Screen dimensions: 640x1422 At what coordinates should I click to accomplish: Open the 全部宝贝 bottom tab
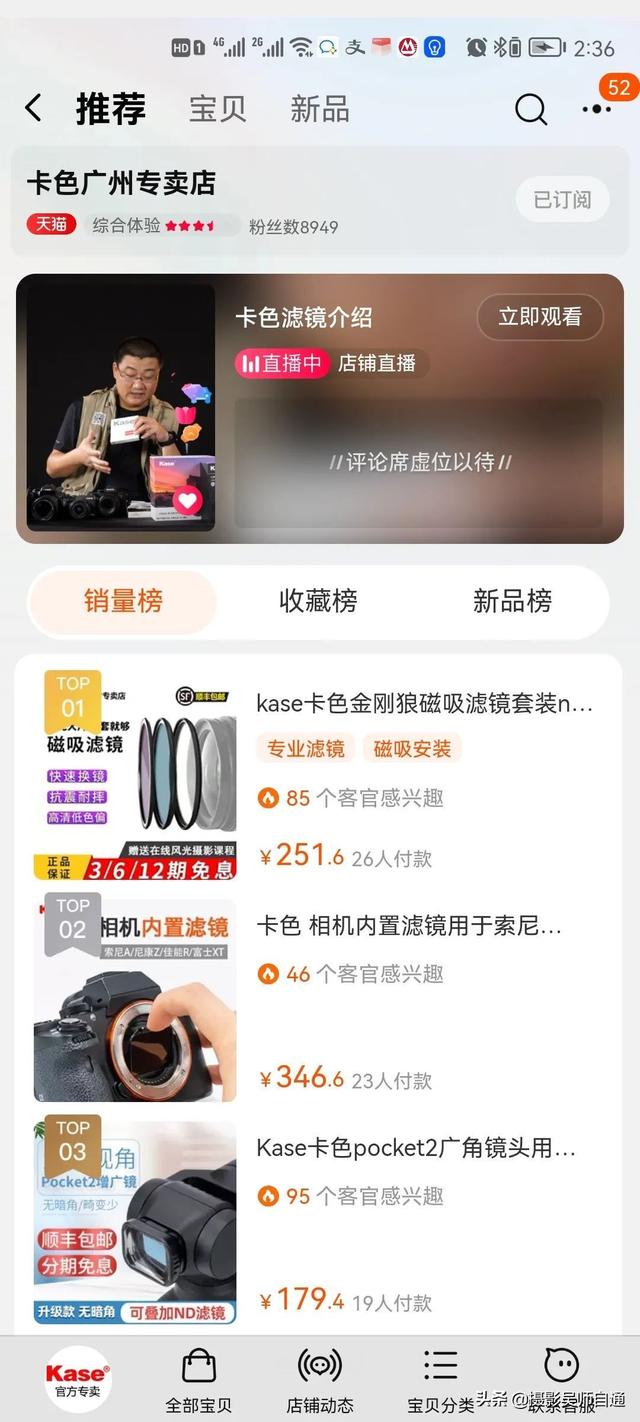[199, 1380]
